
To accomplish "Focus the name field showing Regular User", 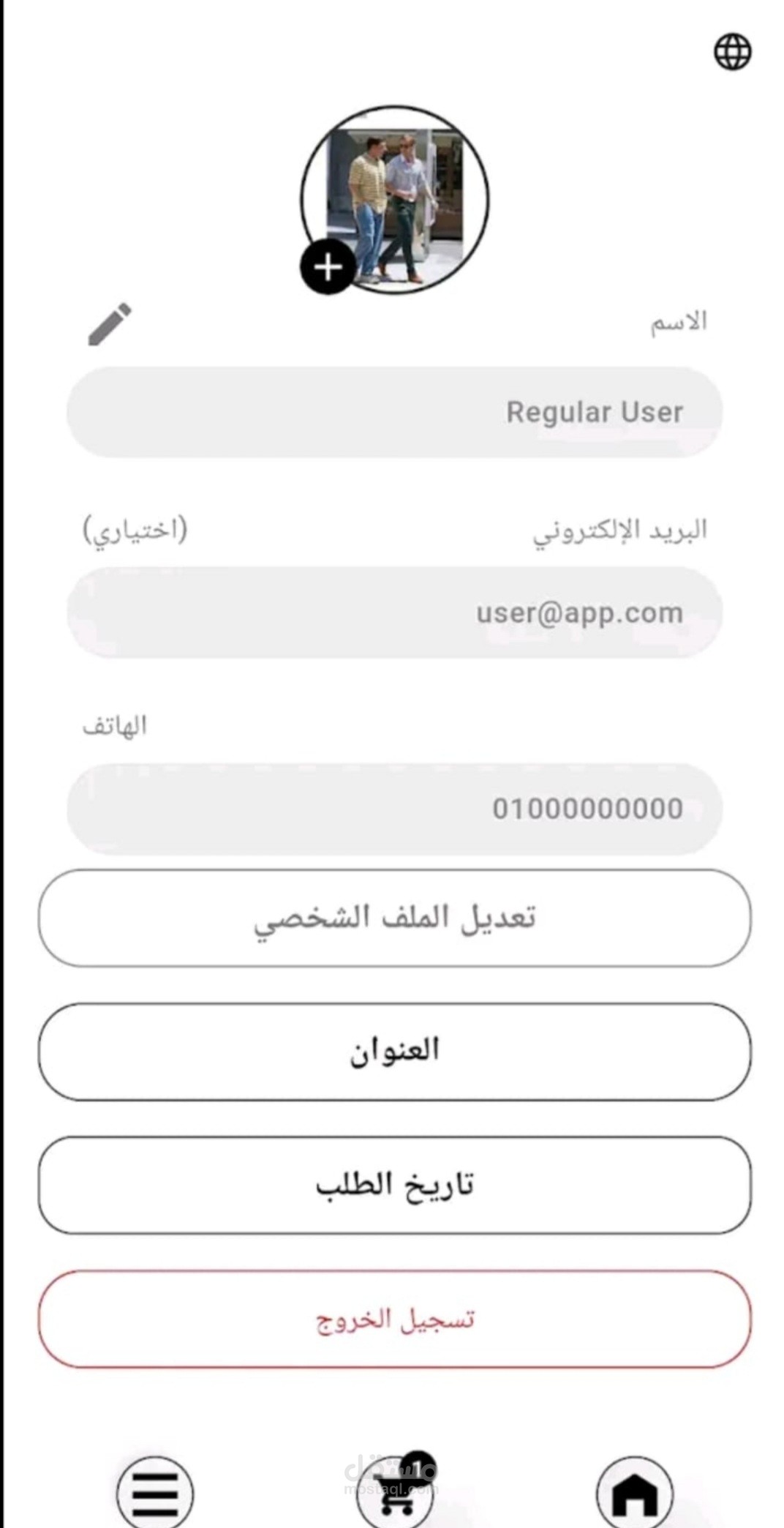I will pos(395,412).
